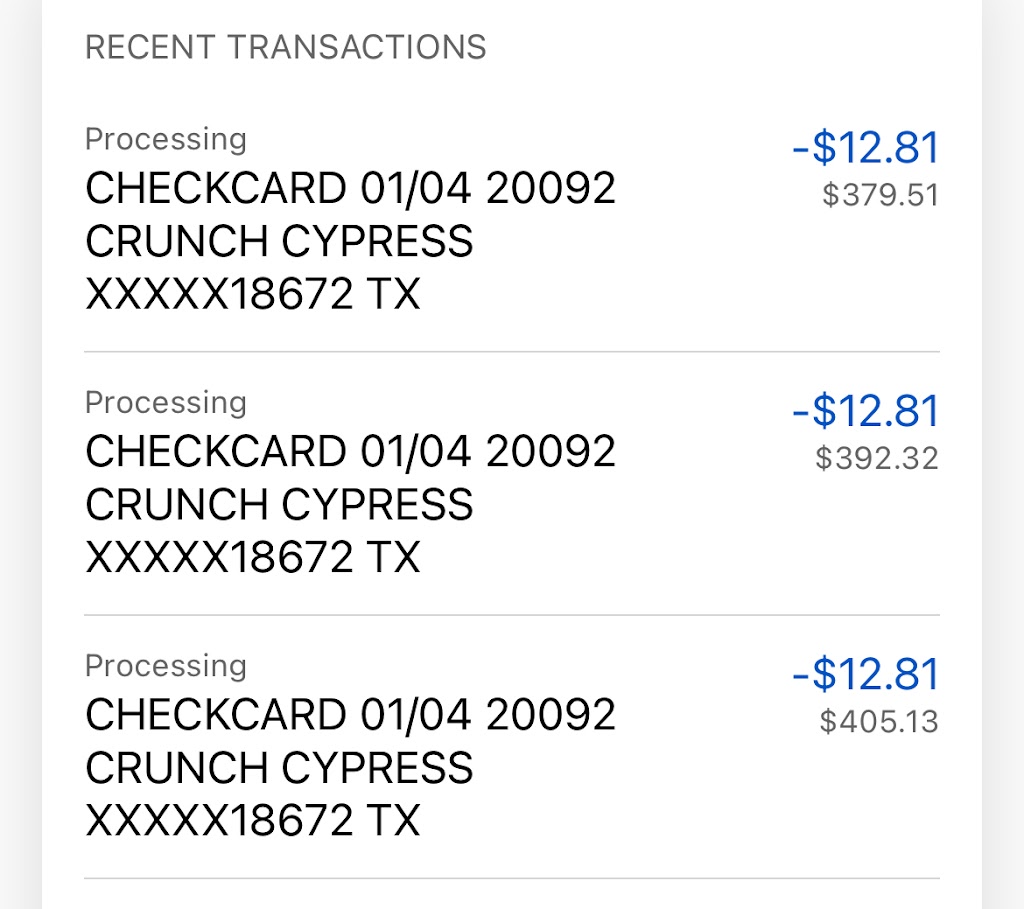Select the transaction with $405.13 balance
This screenshot has height=909, width=1024.
(510, 744)
